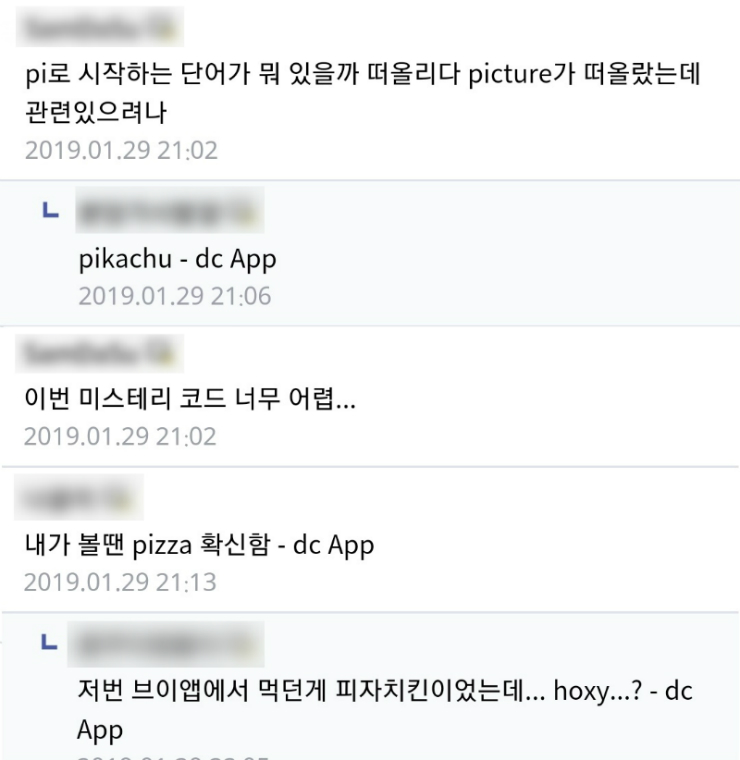This screenshot has width=740, height=760.
Task: Select the pikachu reply comment
Action: pyautogui.click(x=177, y=260)
